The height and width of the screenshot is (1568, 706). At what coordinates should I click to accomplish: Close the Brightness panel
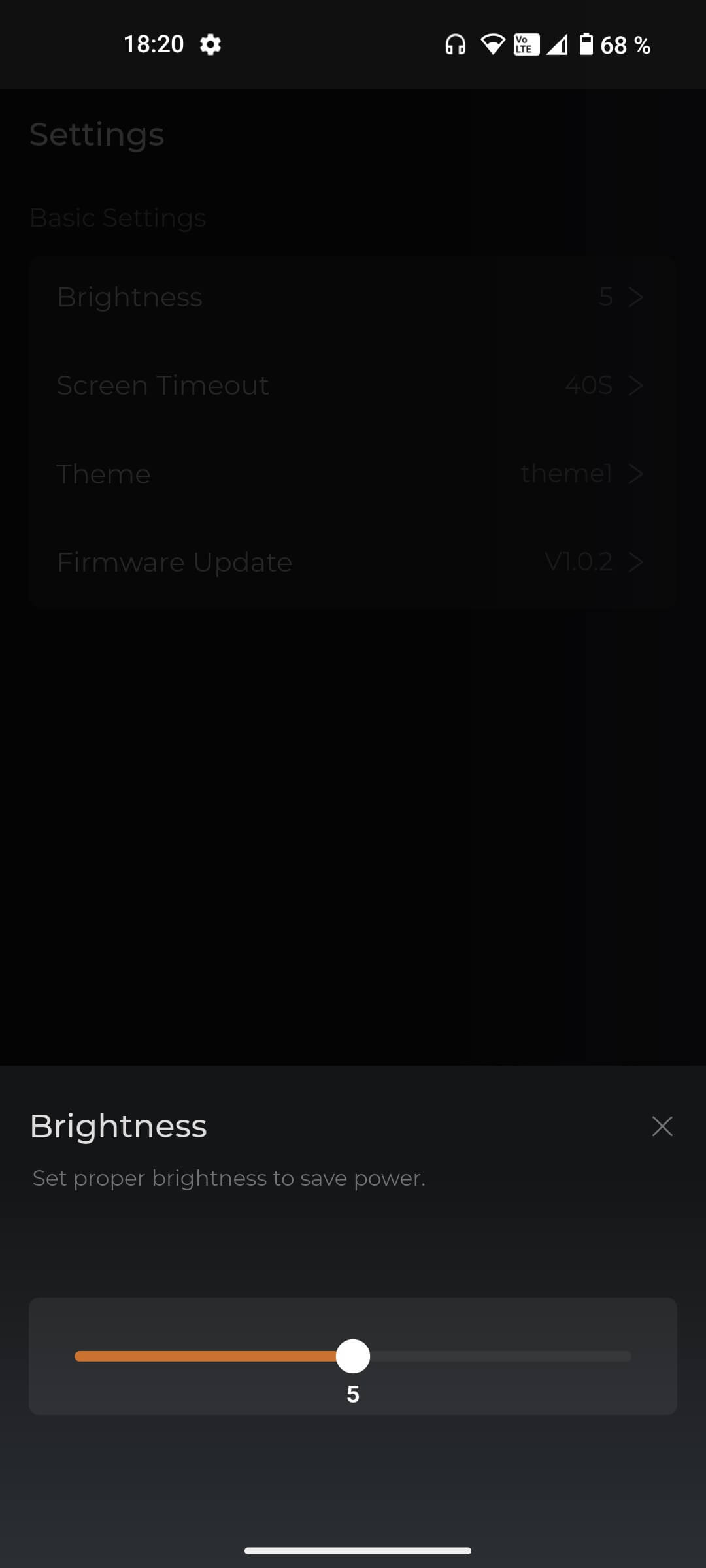662,1126
